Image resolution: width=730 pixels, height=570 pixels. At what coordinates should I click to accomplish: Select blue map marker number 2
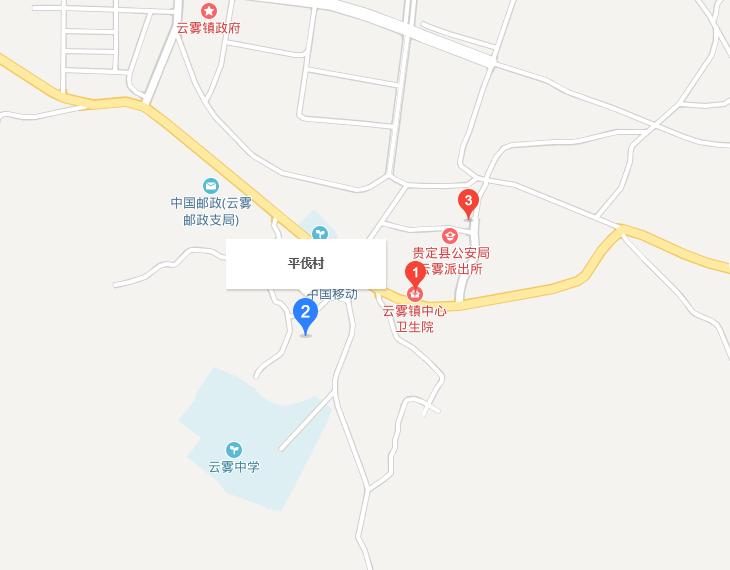pos(305,314)
